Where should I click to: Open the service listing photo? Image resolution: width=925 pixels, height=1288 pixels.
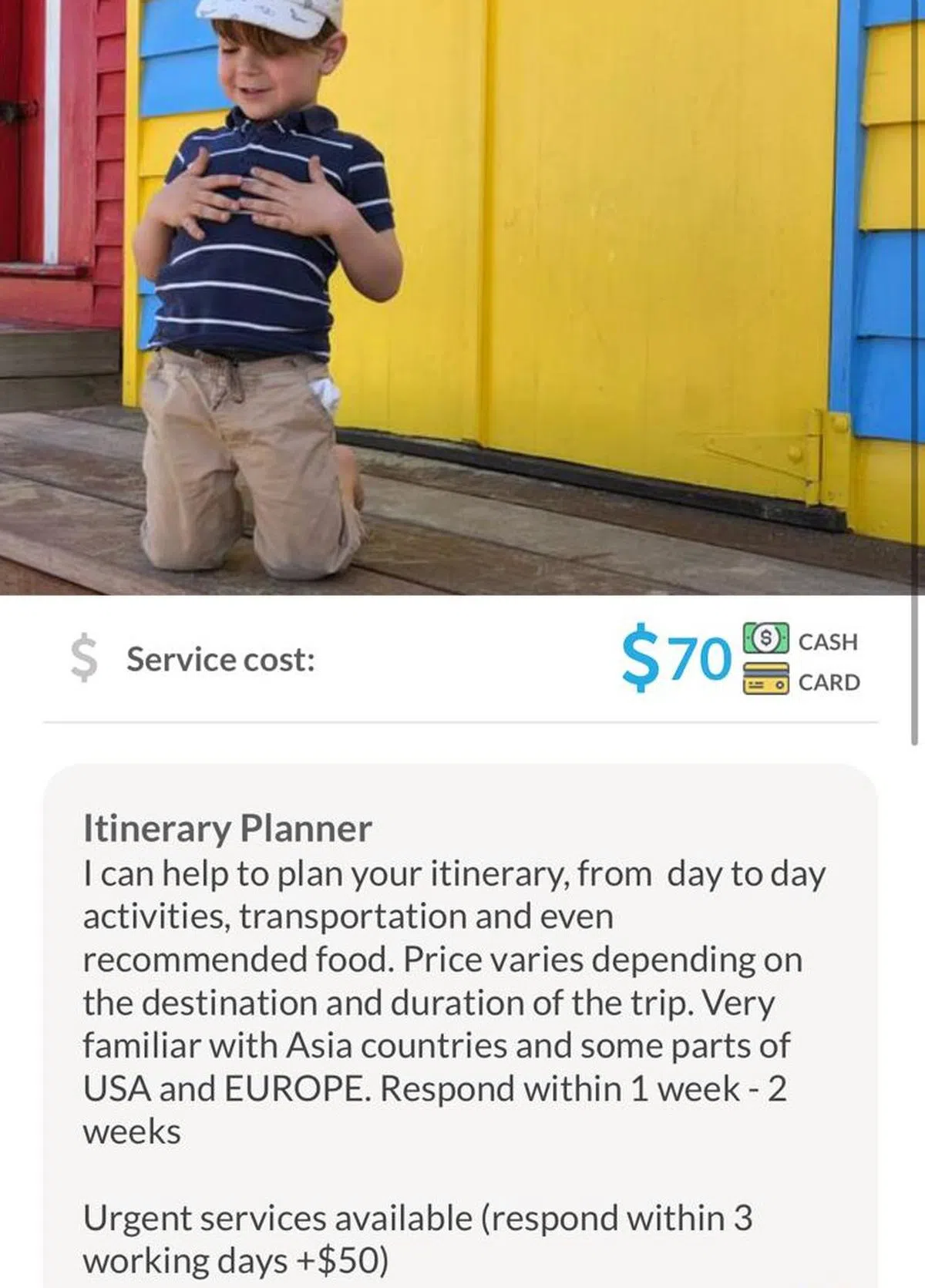pyautogui.click(x=461, y=297)
